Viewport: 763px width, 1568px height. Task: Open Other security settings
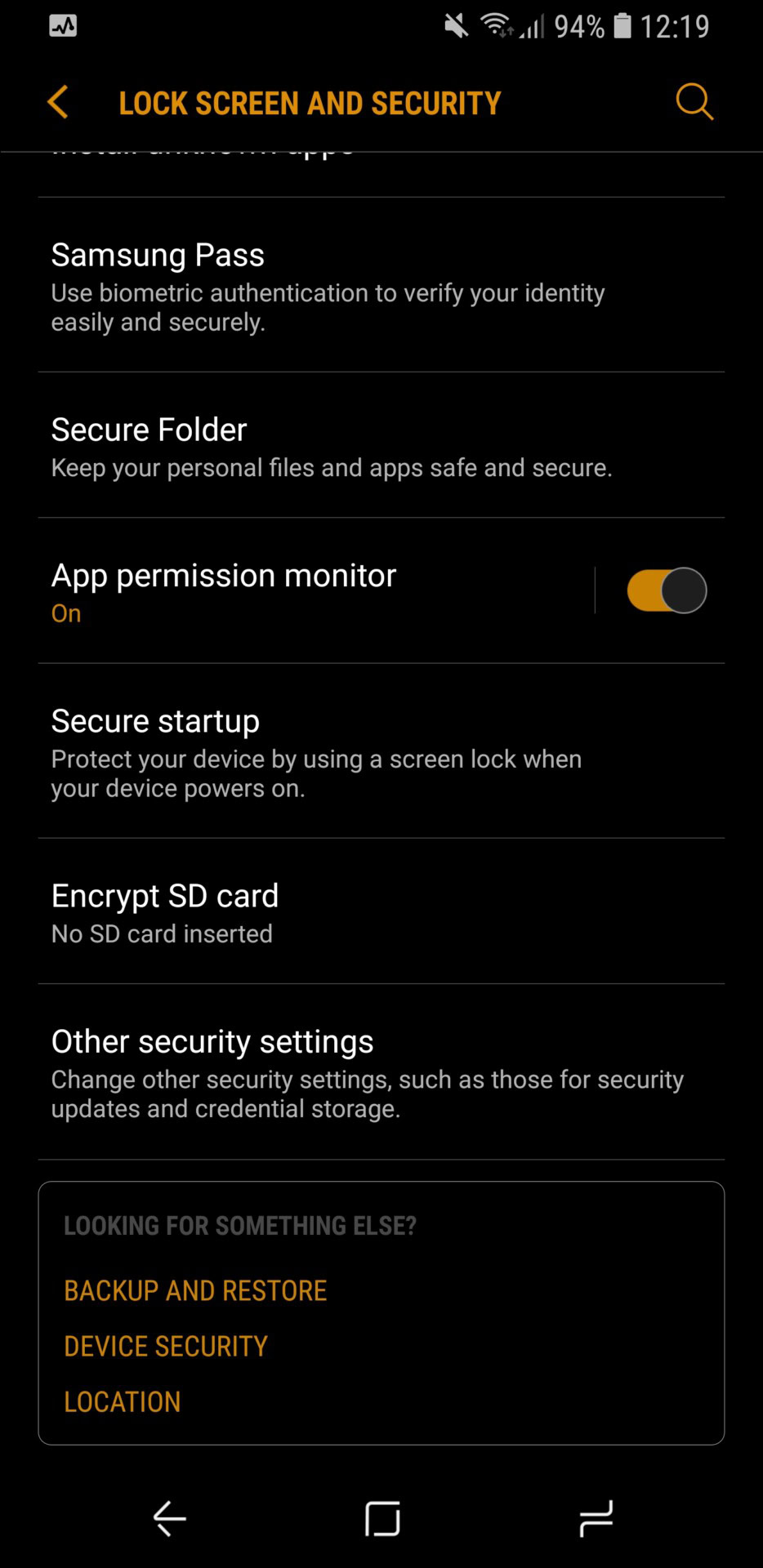coord(381,1072)
